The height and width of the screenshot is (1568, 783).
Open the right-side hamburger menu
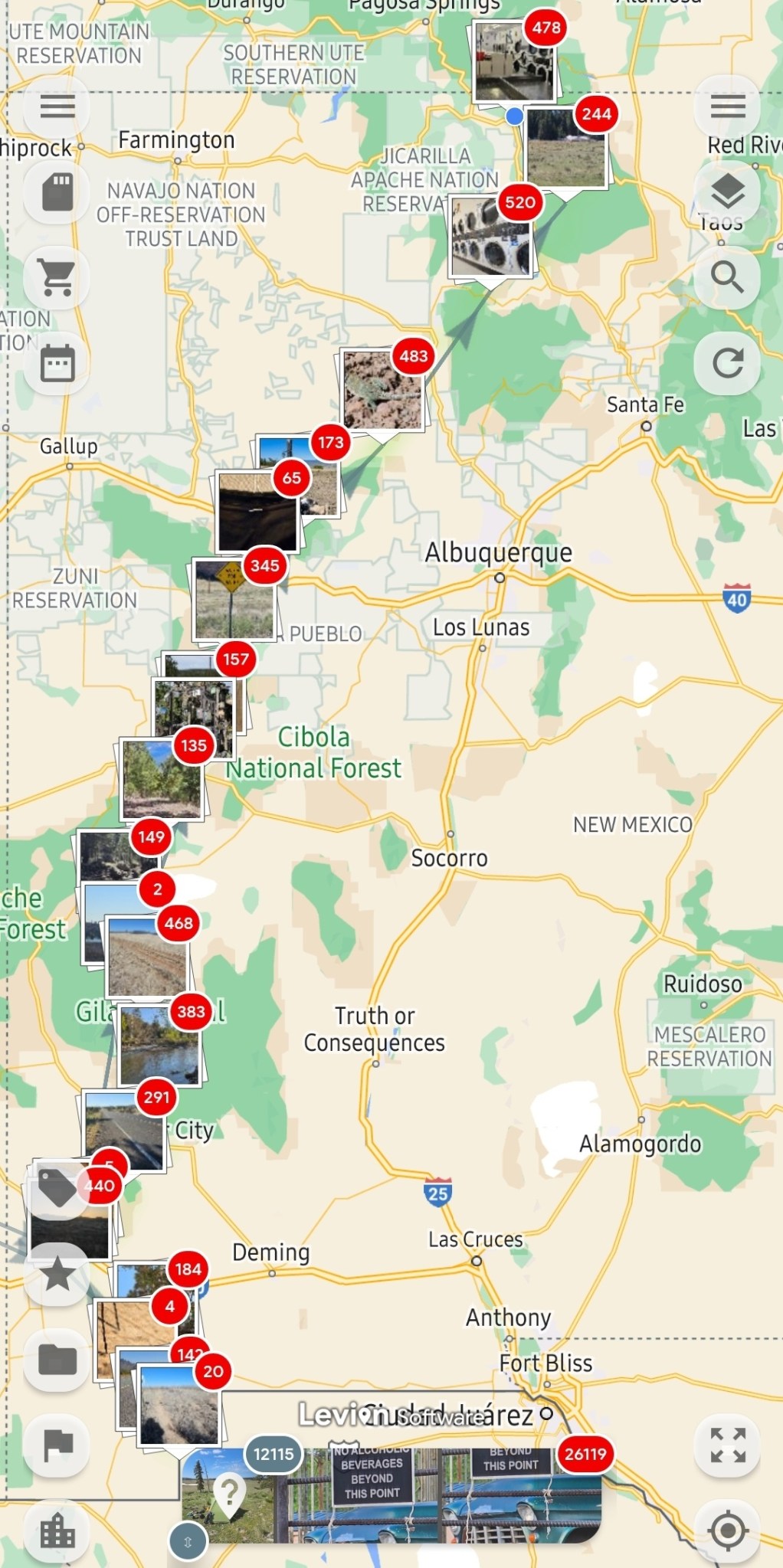pos(727,107)
